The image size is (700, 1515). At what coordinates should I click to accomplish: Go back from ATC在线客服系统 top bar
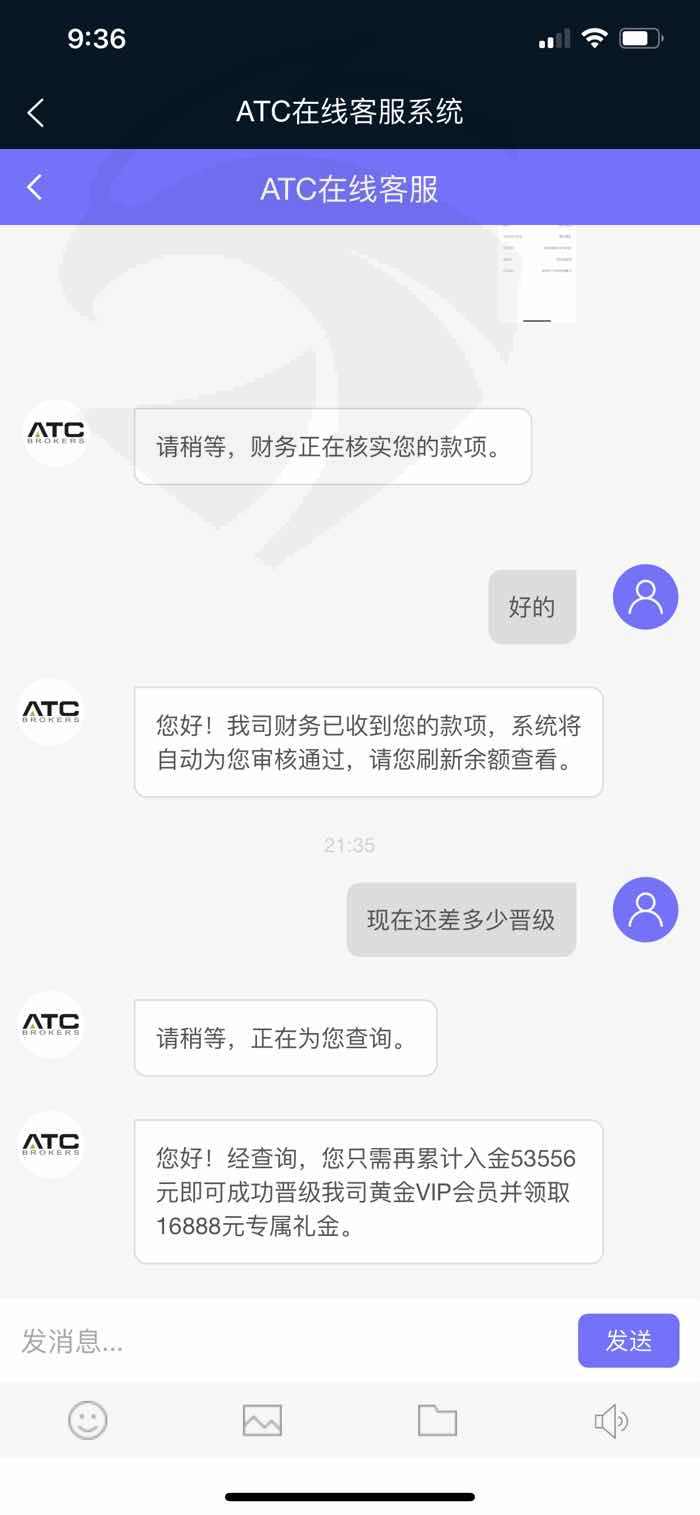tap(35, 112)
